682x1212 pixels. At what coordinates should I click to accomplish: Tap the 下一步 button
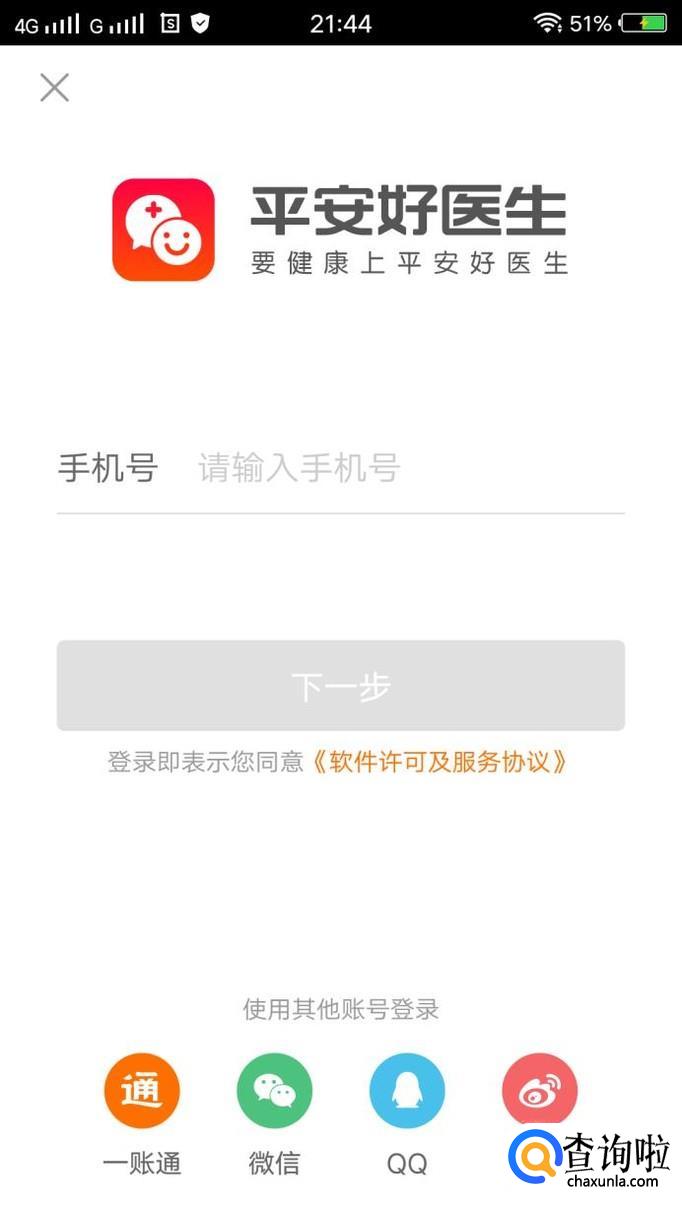(341, 686)
